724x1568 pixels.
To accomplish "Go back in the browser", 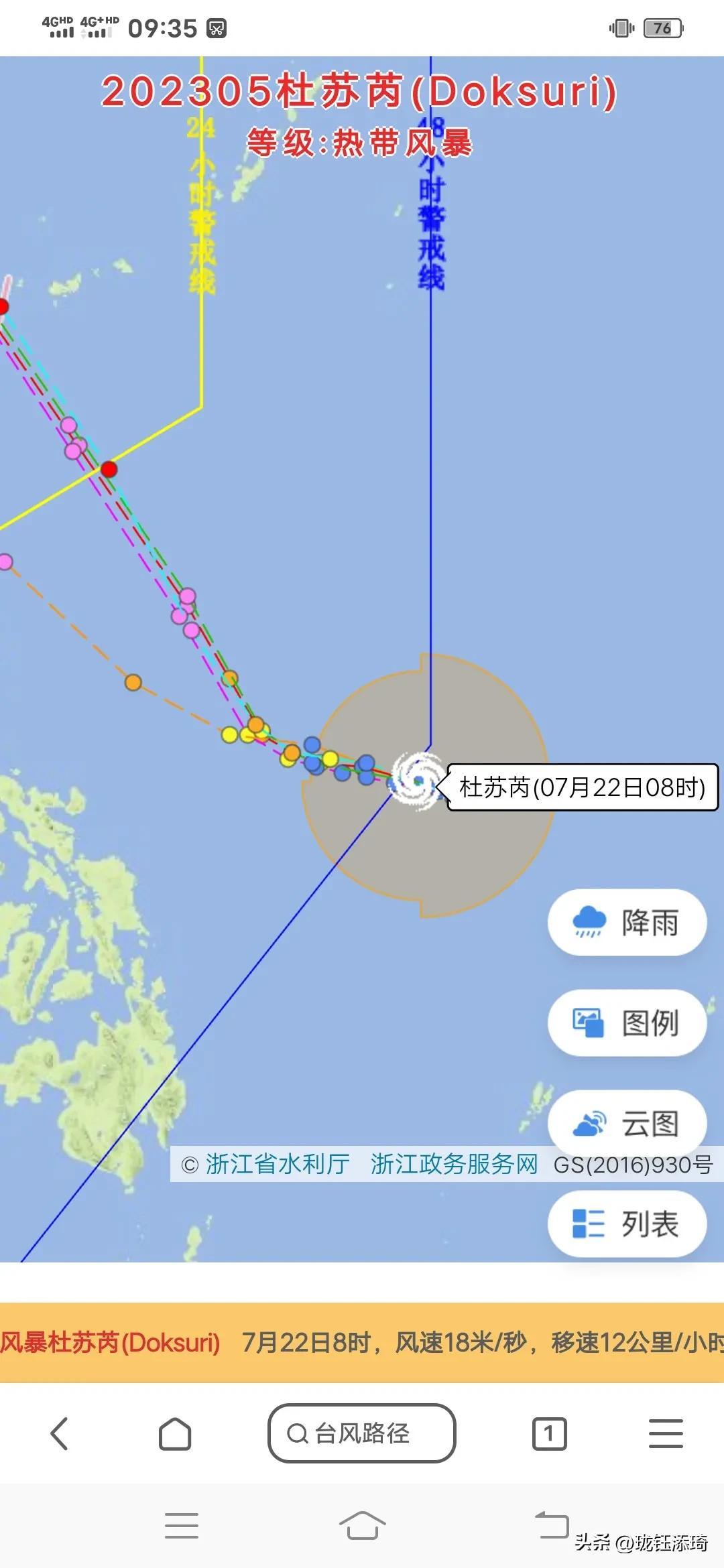I will [x=60, y=1433].
